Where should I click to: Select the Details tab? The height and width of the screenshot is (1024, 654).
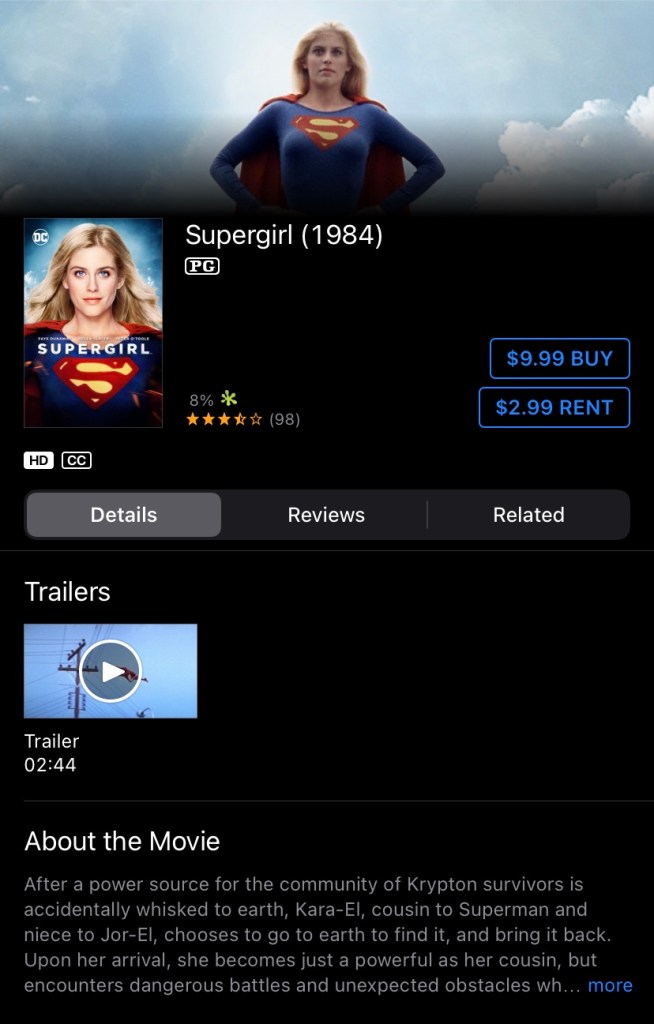coord(124,515)
